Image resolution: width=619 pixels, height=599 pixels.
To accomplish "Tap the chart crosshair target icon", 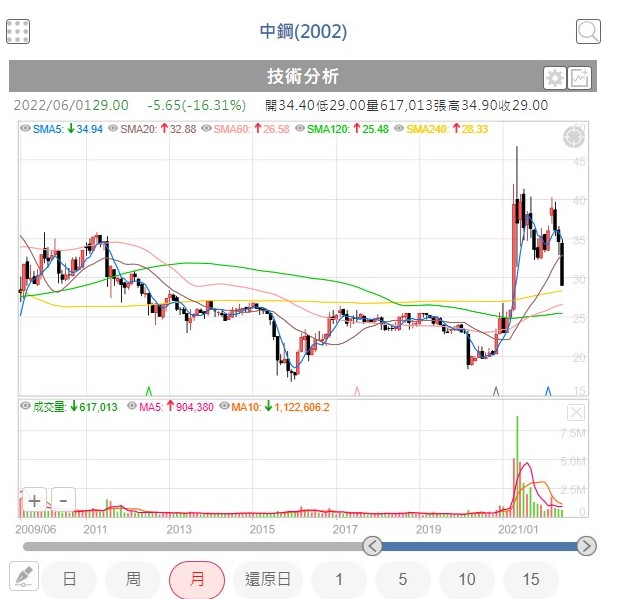I will [x=574, y=137].
